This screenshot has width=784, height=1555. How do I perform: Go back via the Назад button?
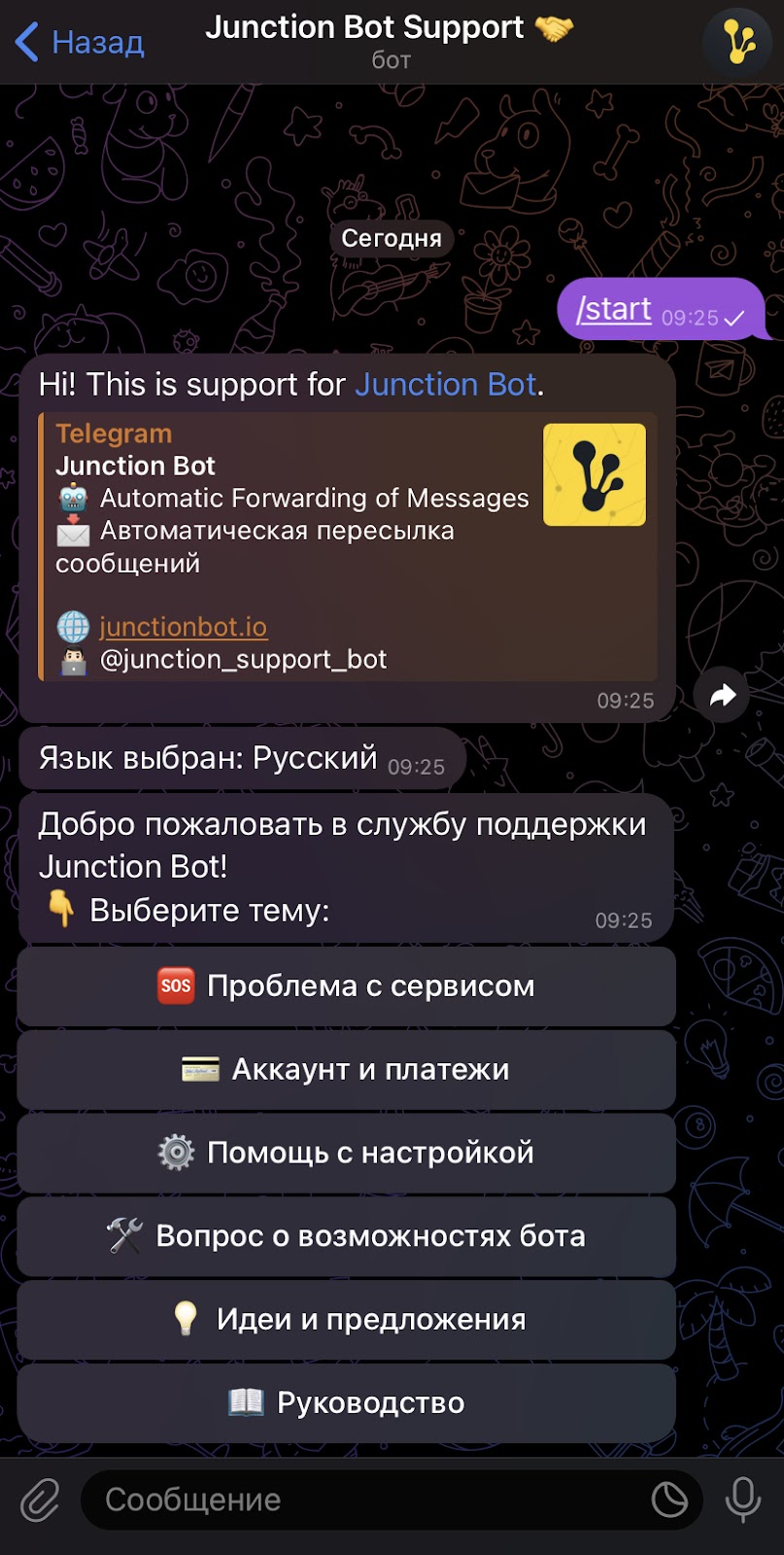click(x=80, y=42)
